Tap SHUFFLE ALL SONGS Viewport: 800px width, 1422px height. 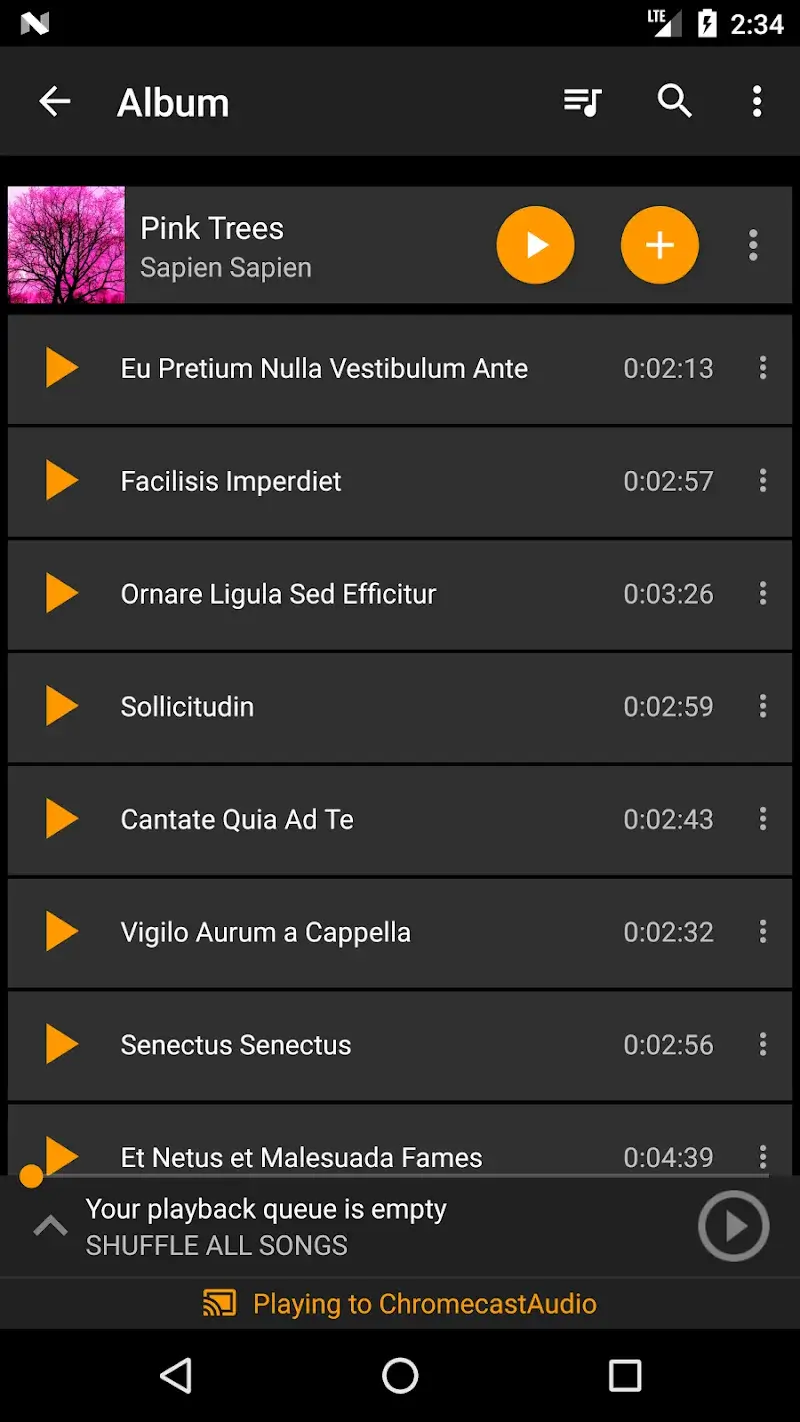[x=217, y=1246]
